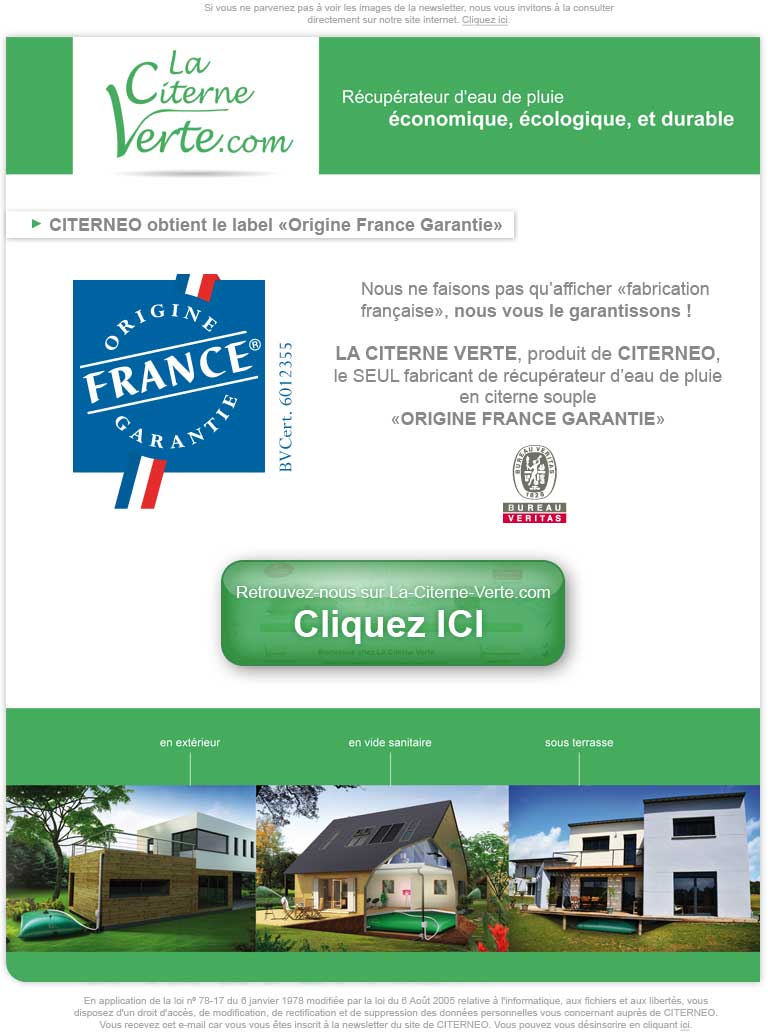Tap the green 'Cliquez ICI' button

[x=392, y=612]
